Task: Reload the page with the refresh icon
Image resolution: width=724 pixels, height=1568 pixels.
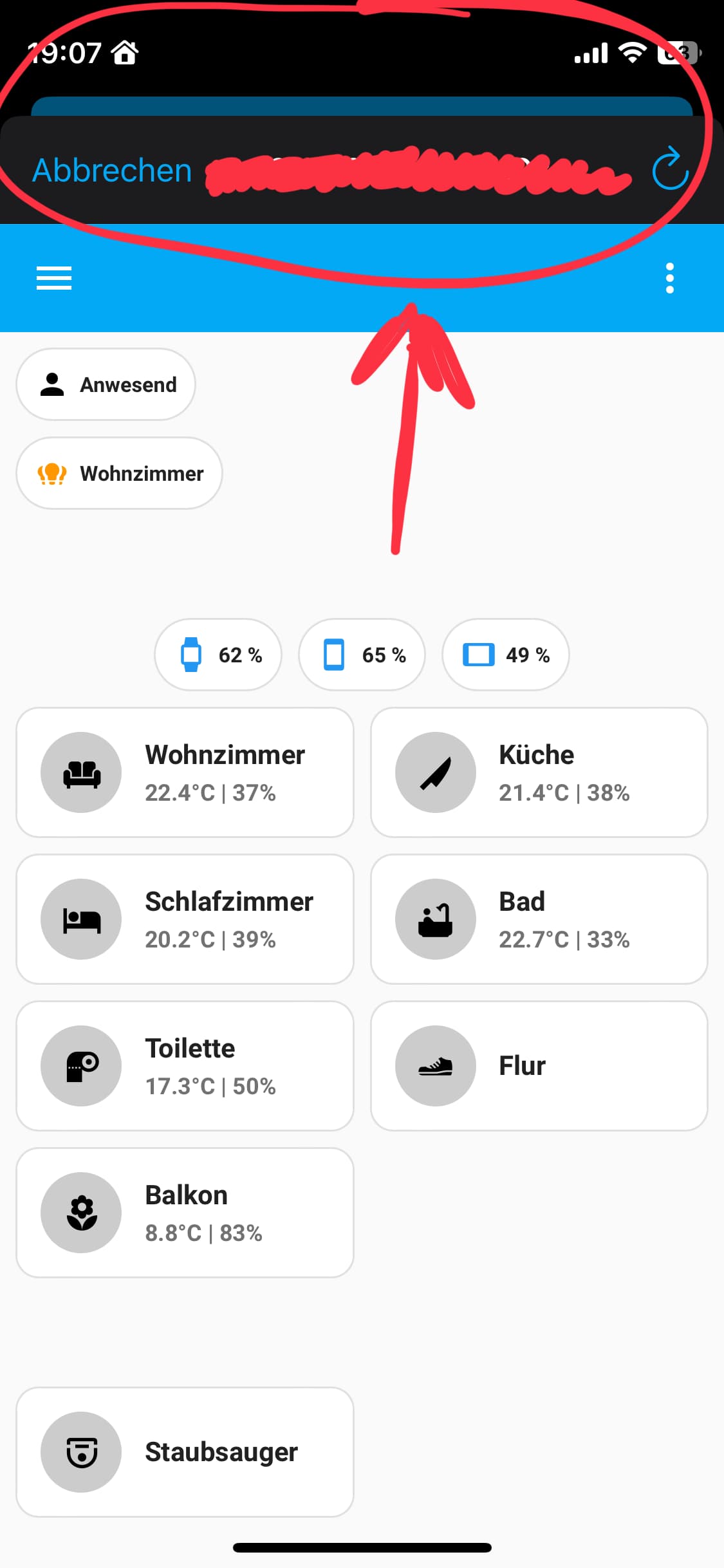Action: [x=670, y=169]
